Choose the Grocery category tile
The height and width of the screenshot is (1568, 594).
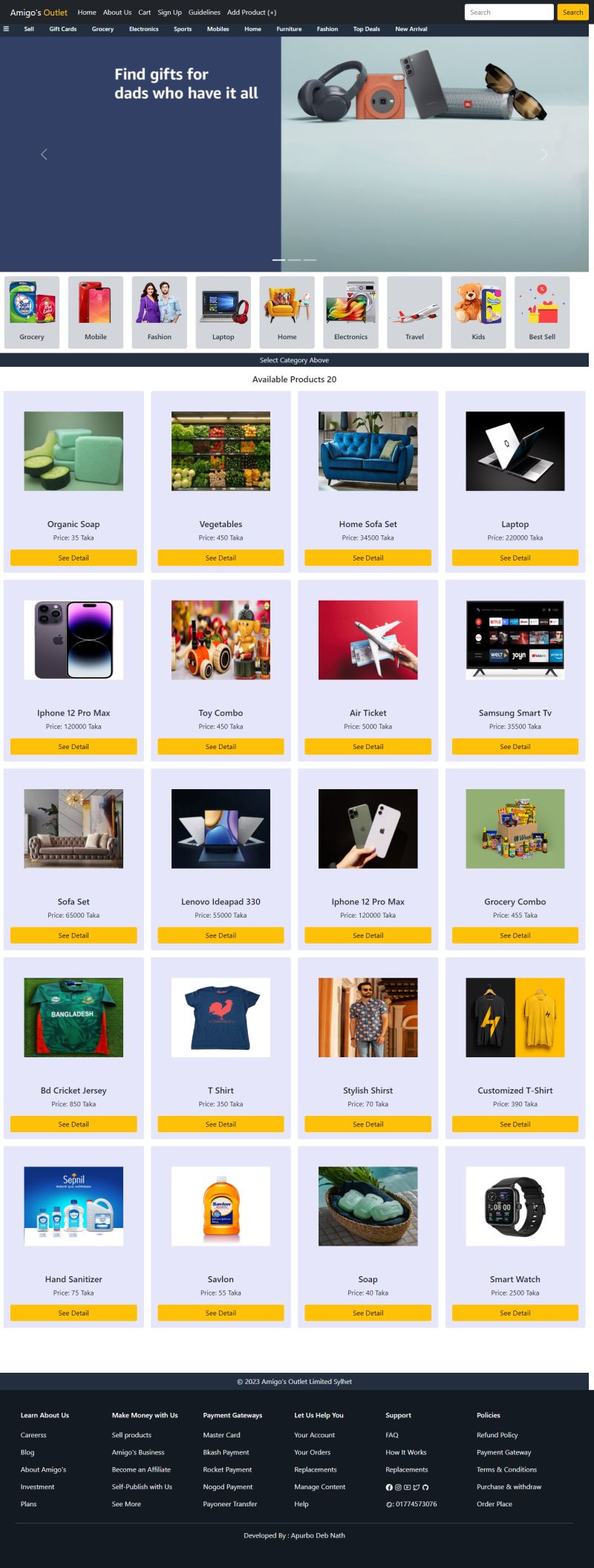[32, 312]
